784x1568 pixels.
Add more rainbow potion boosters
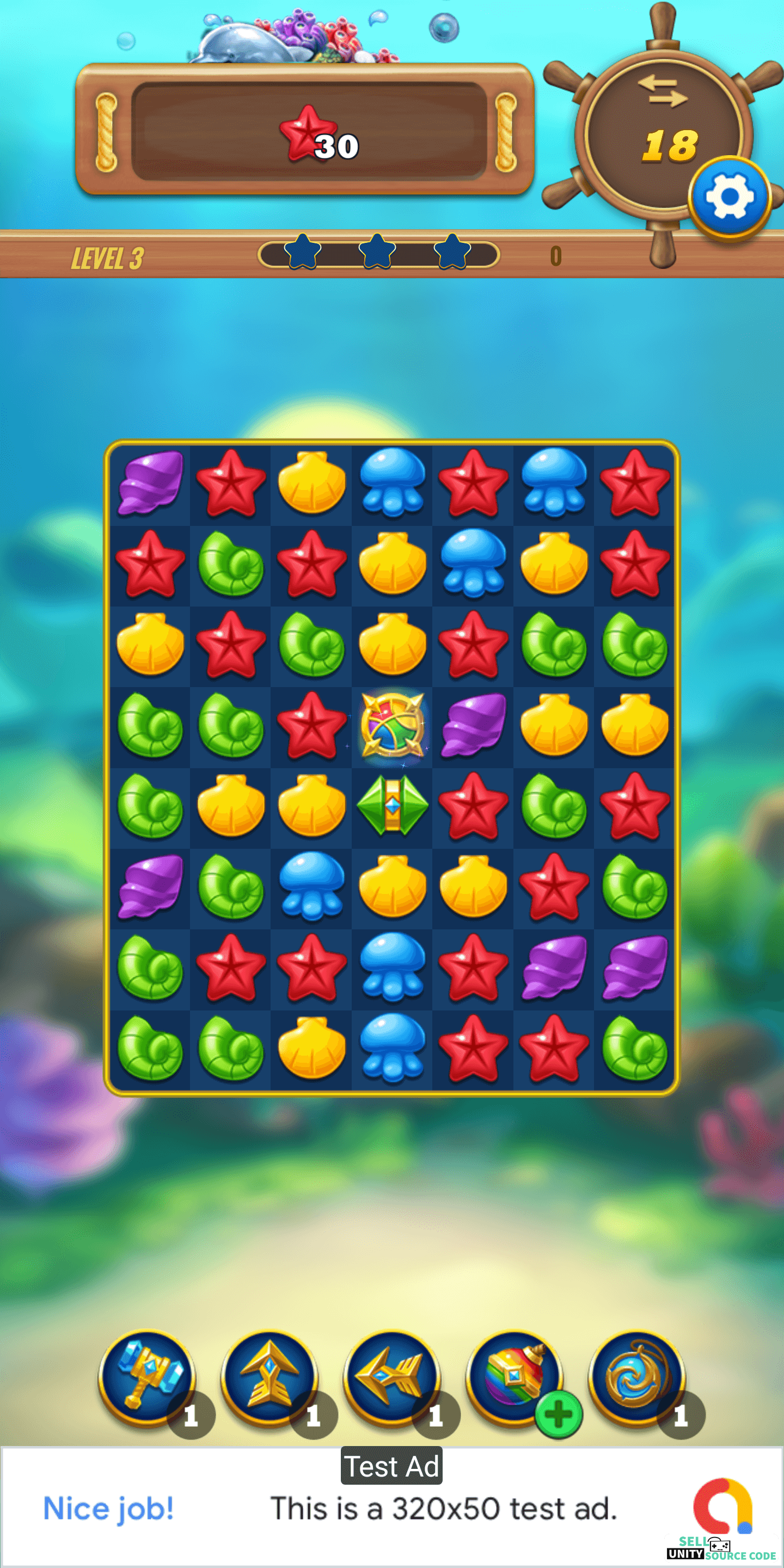click(x=558, y=1414)
